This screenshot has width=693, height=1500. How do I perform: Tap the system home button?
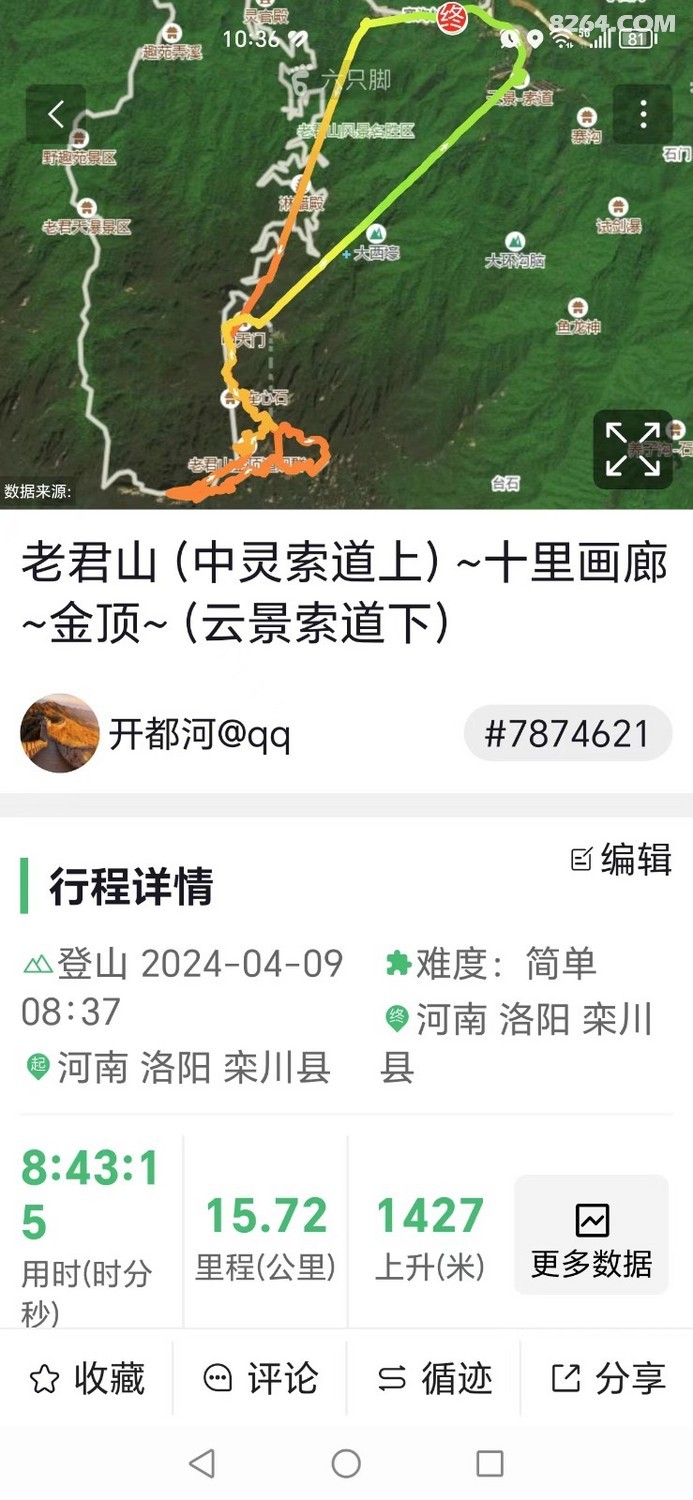[x=346, y=1464]
